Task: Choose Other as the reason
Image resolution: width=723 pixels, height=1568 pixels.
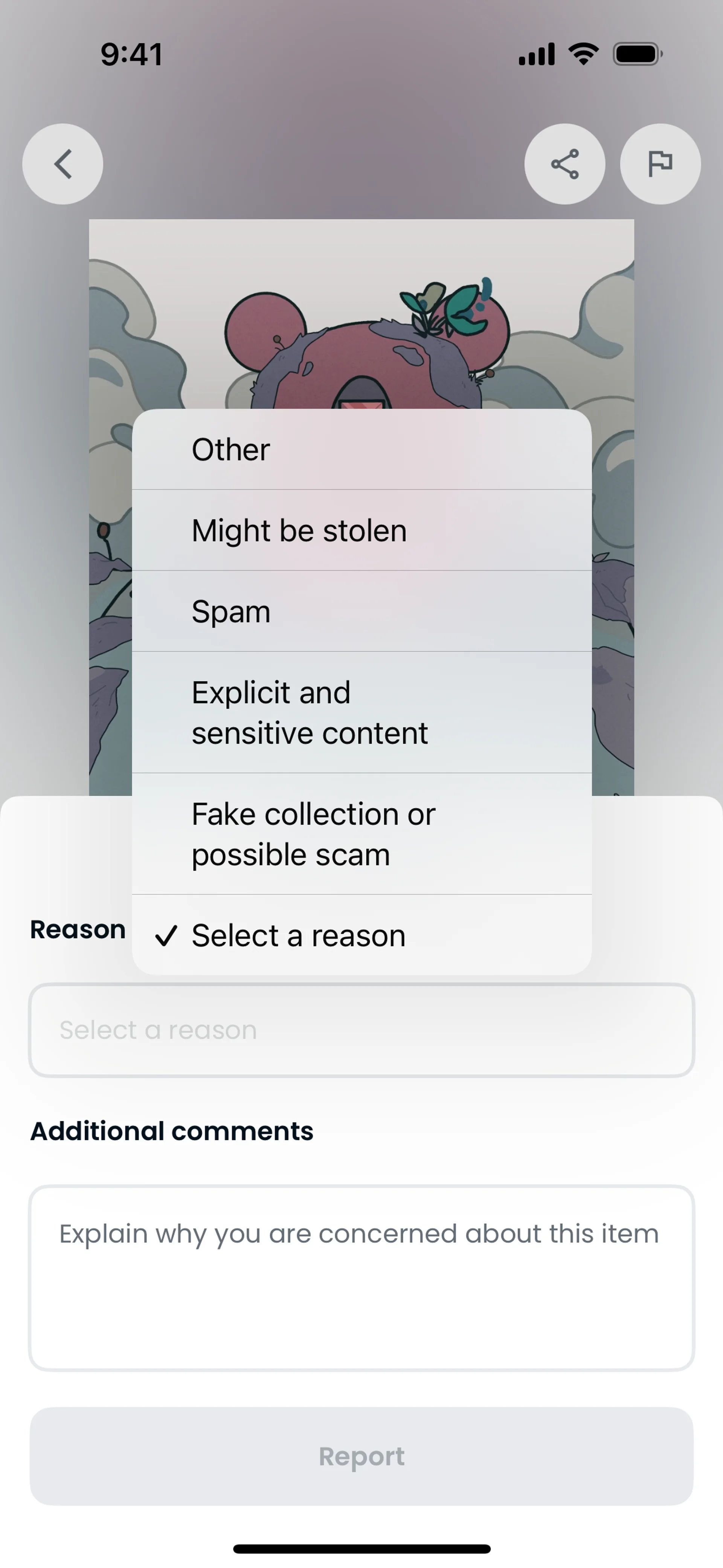Action: pyautogui.click(x=361, y=450)
